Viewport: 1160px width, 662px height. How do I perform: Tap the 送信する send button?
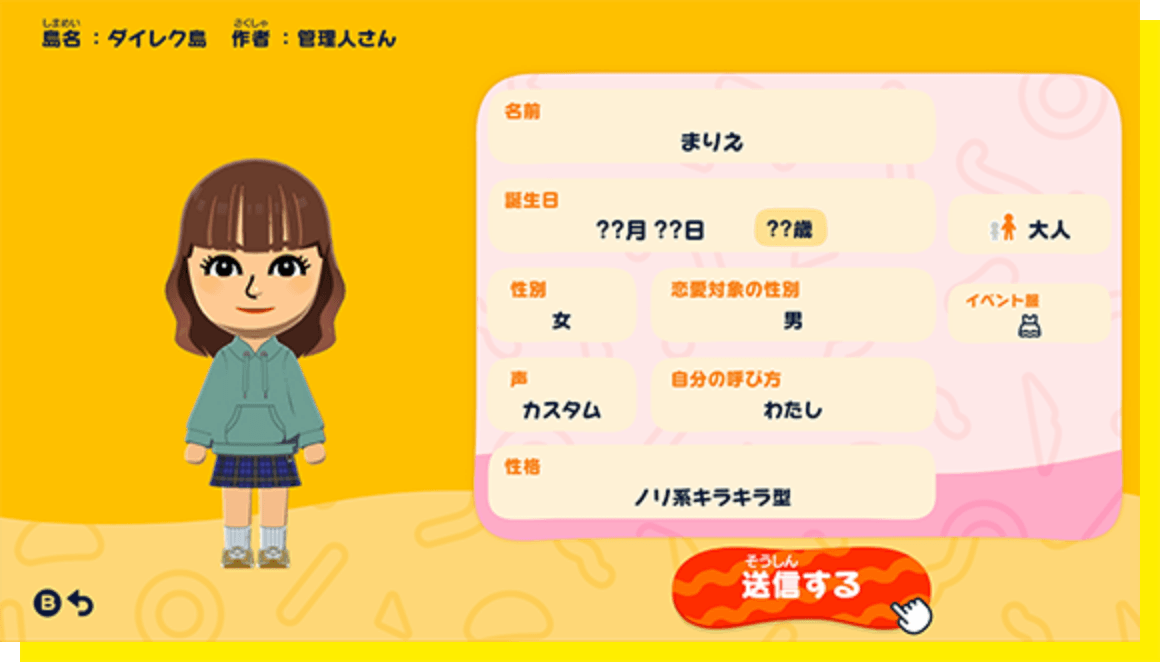click(800, 586)
